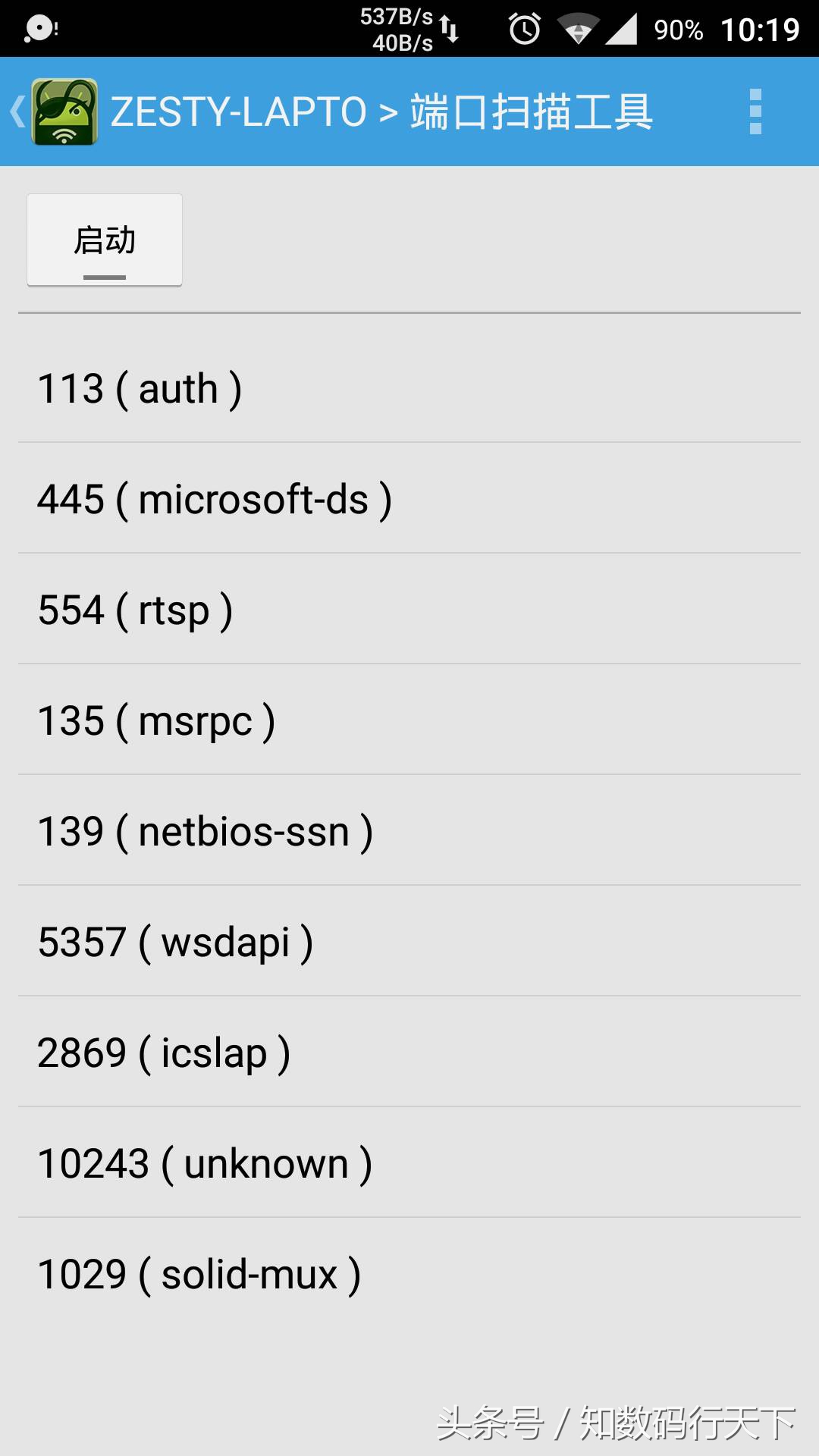Open port 554 (rtsp) entry
Image resolution: width=819 pixels, height=1456 pixels.
(x=409, y=610)
